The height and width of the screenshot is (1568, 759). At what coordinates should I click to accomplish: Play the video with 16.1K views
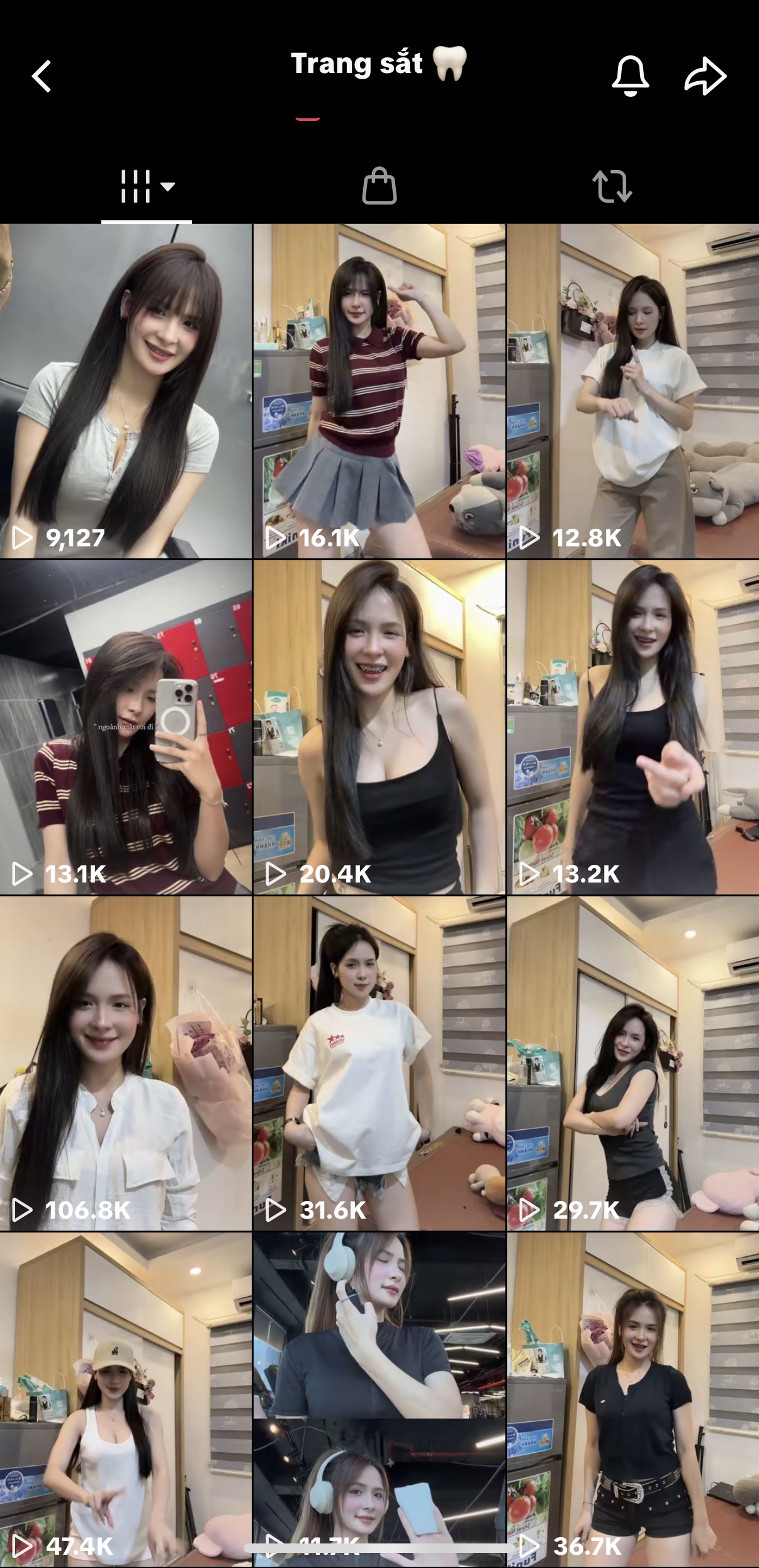pos(379,390)
